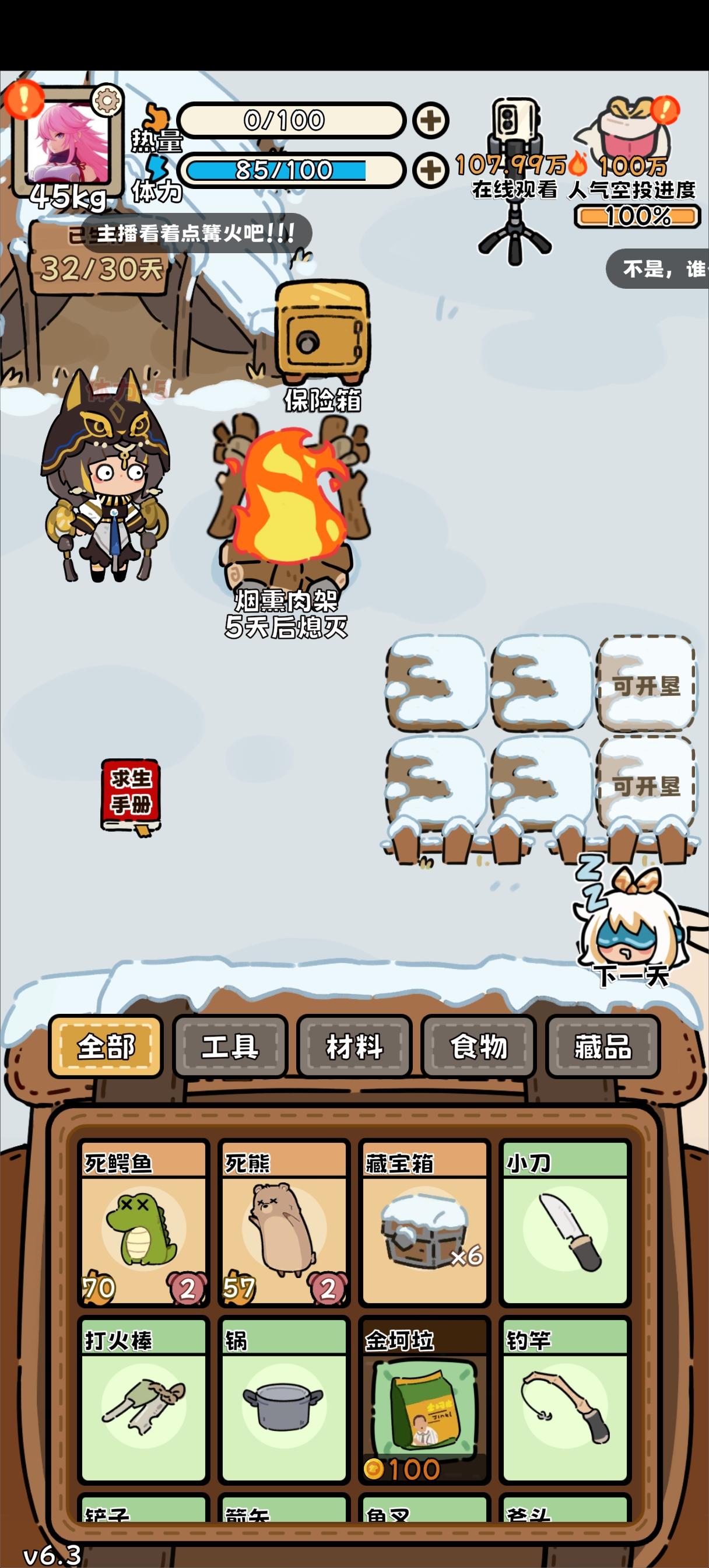This screenshot has width=709, height=1568.
Task: Select the 钓竿 fishing rod
Action: 564,1400
